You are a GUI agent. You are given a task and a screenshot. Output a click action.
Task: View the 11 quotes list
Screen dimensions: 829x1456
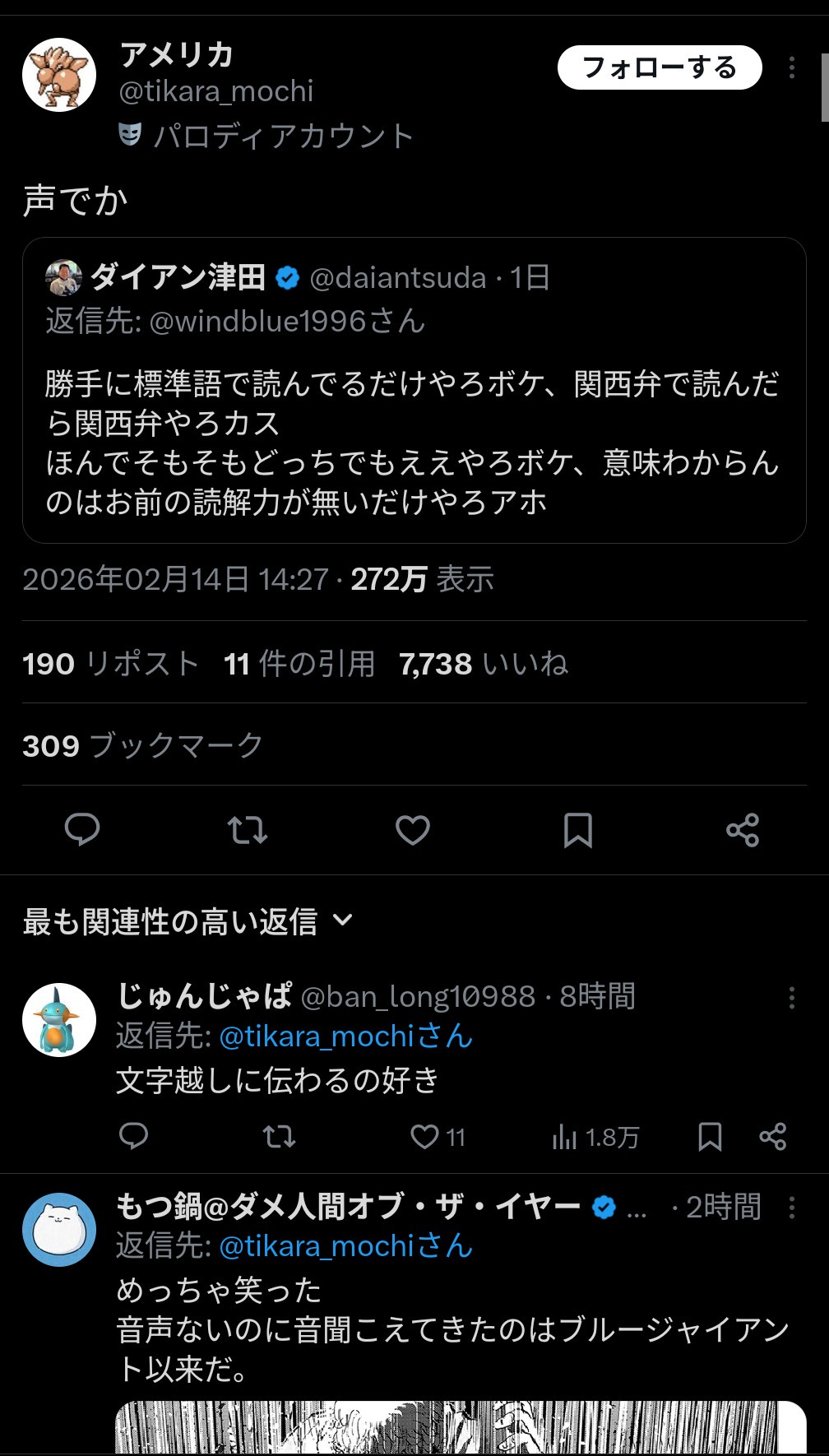[299, 664]
